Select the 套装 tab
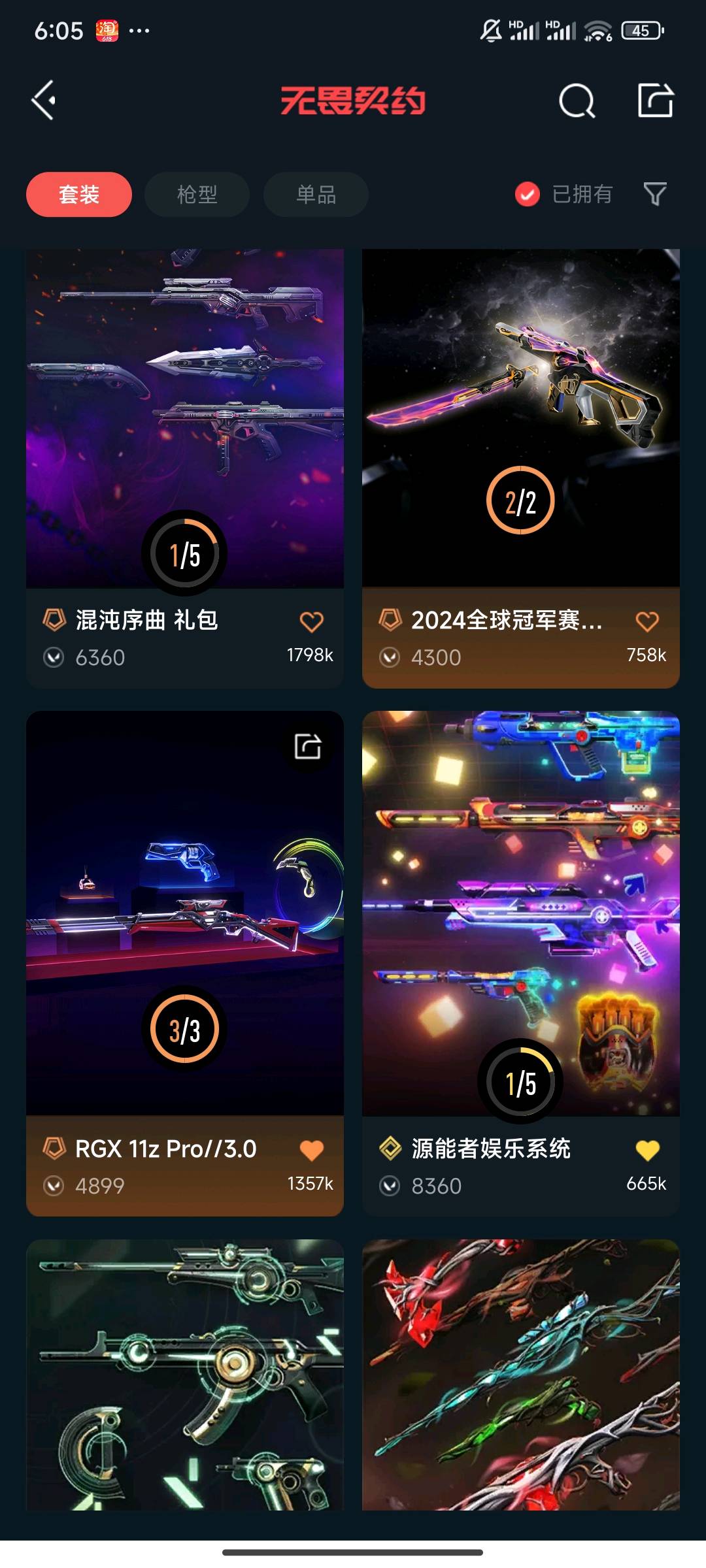Viewport: 706px width, 1568px height. [79, 194]
